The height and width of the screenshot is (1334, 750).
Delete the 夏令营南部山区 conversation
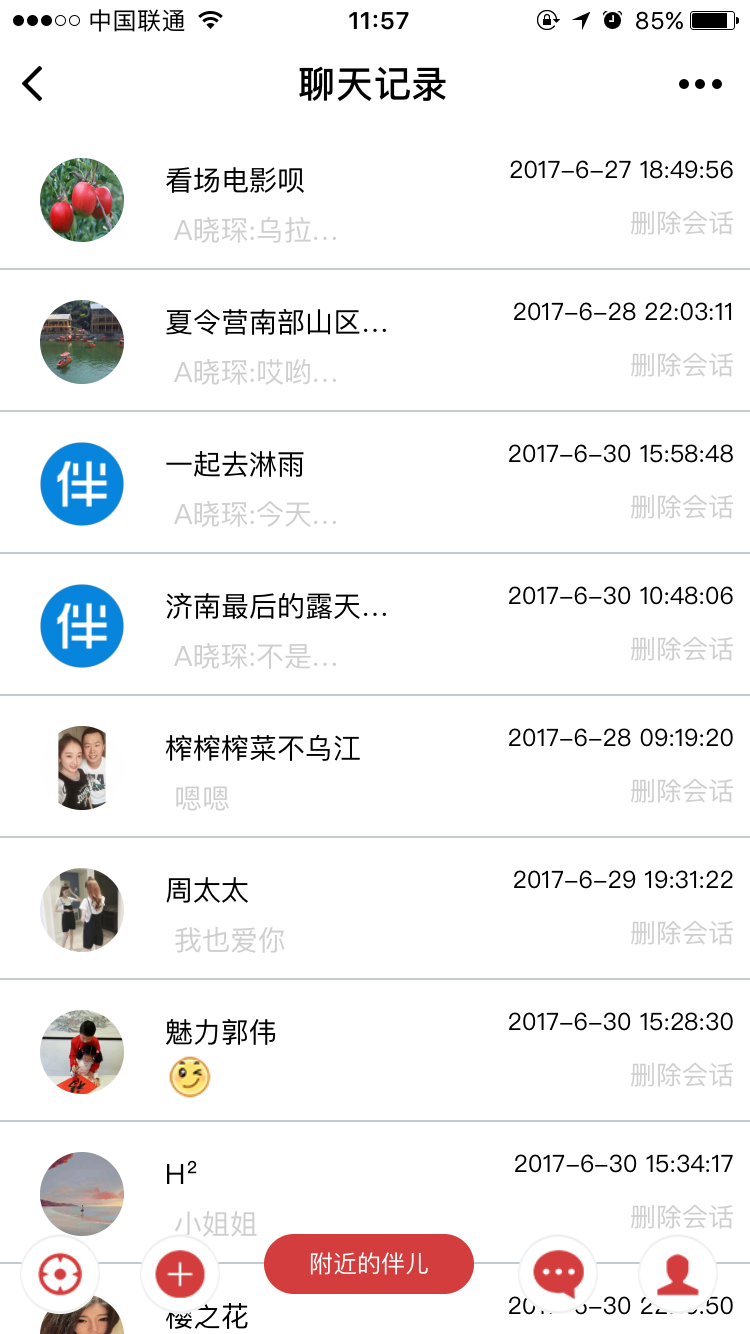[682, 365]
